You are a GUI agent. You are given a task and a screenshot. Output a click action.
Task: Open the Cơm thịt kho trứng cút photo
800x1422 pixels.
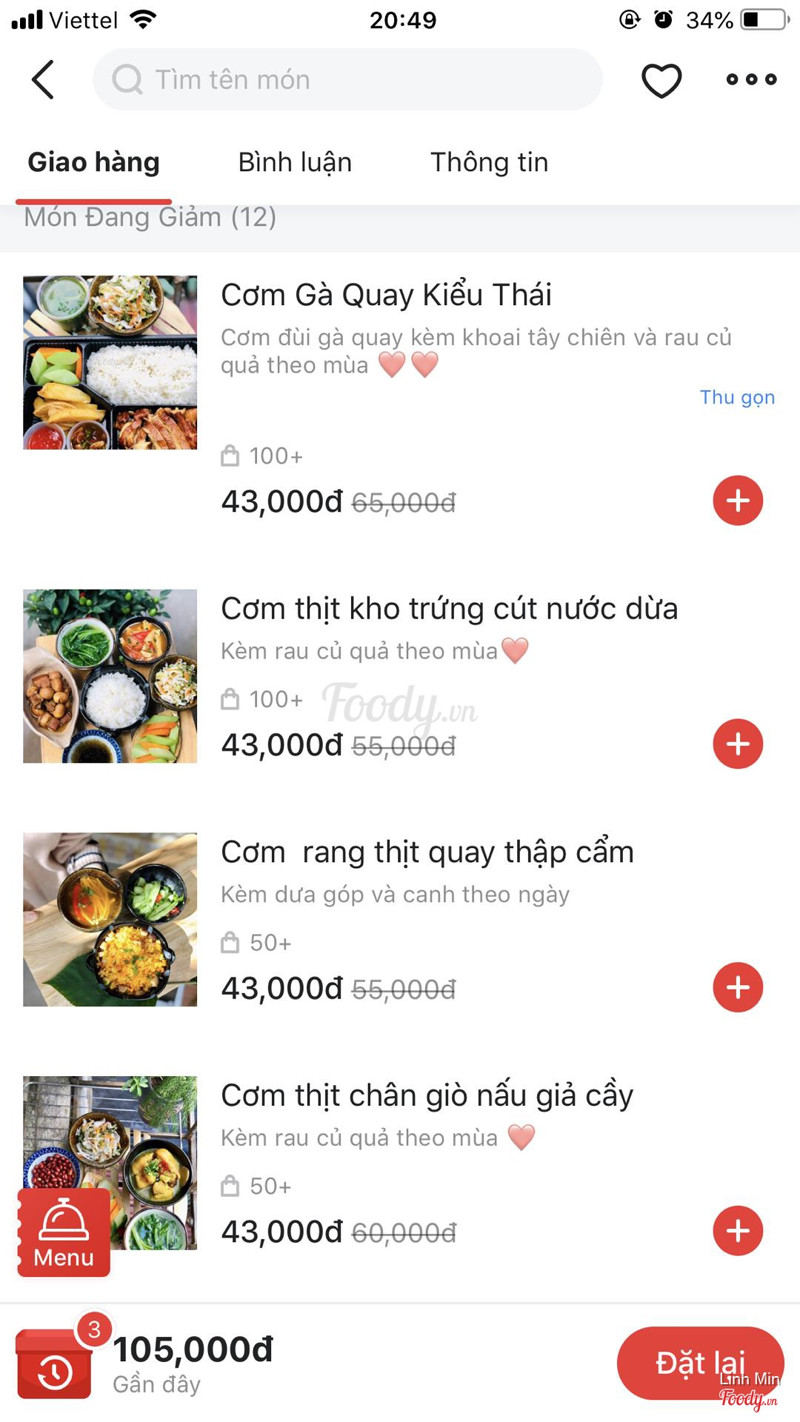click(x=110, y=676)
